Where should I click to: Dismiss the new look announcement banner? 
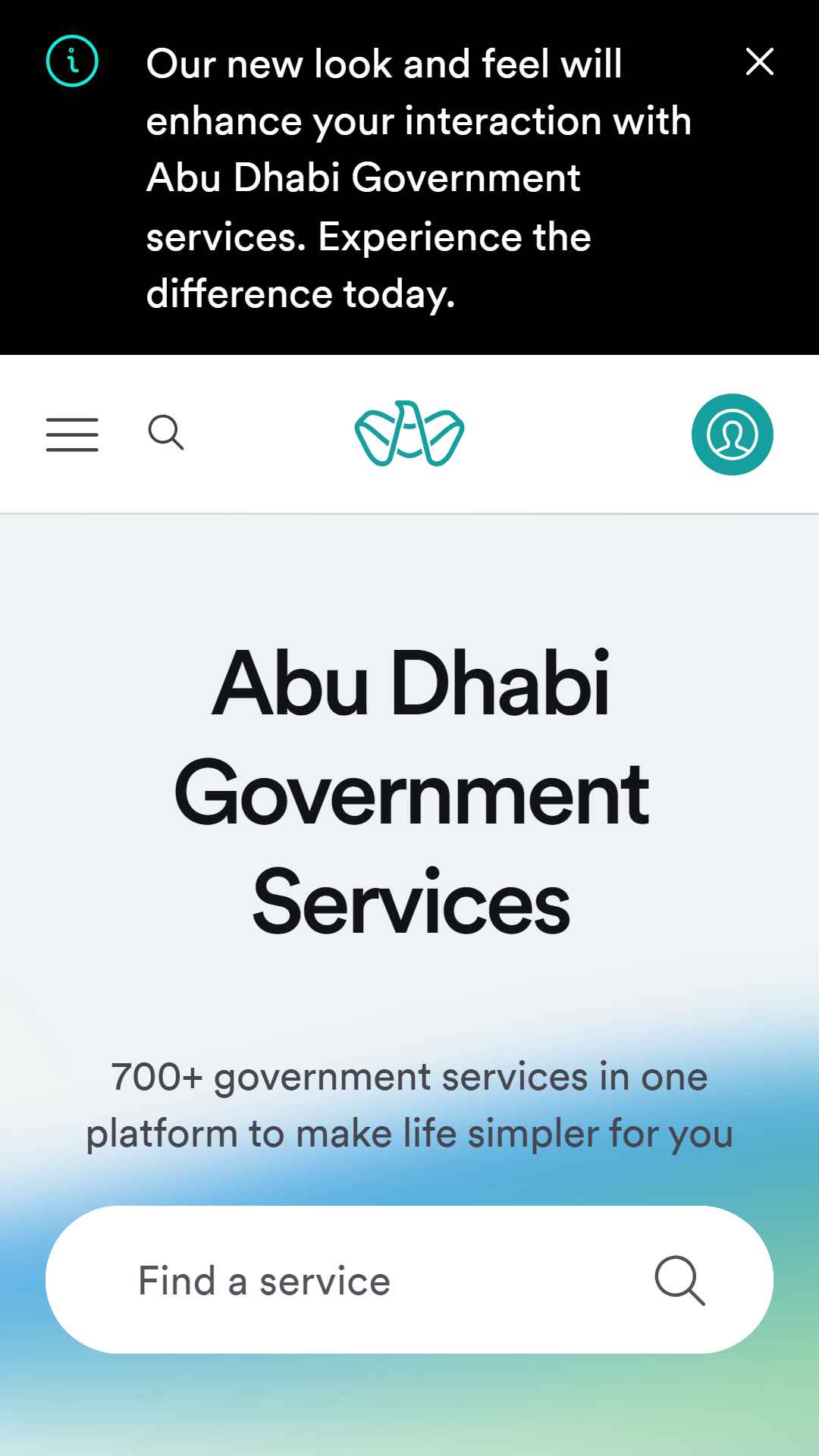coord(759,62)
